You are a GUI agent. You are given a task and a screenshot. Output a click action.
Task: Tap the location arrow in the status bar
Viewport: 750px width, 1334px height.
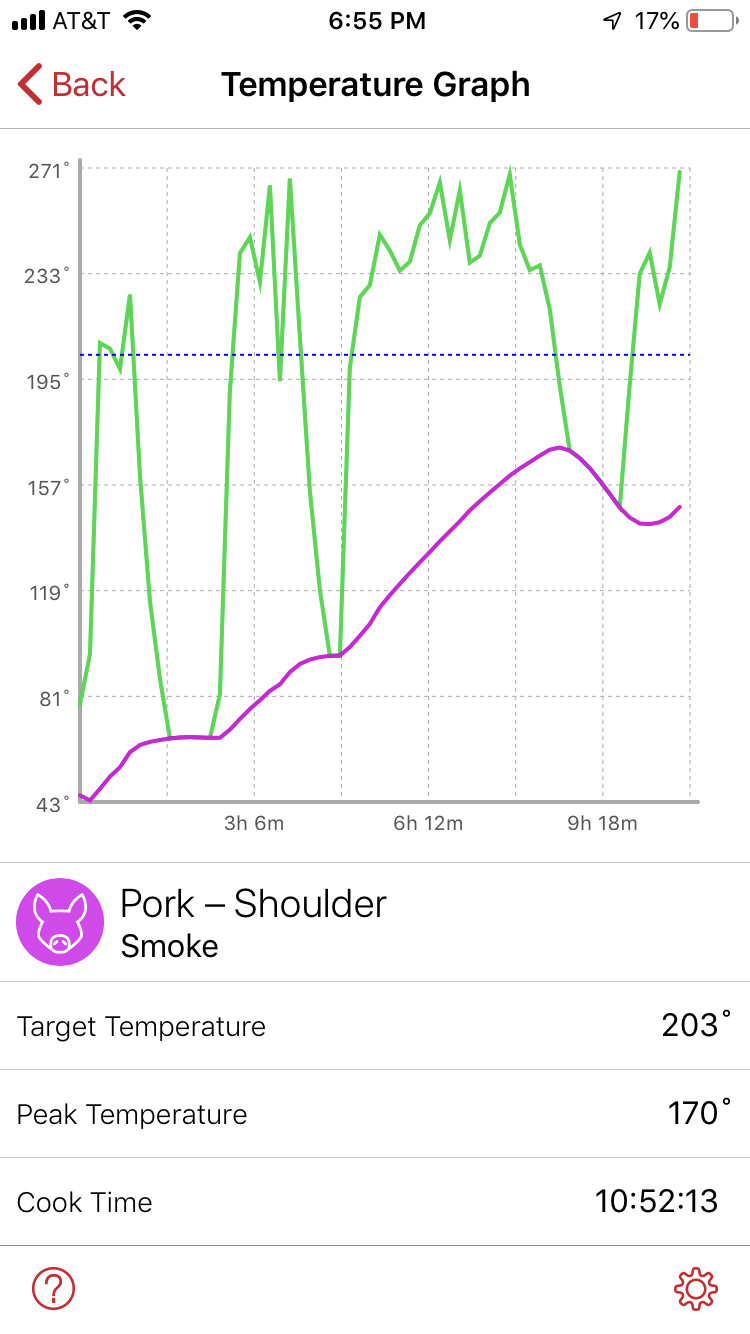click(x=614, y=18)
